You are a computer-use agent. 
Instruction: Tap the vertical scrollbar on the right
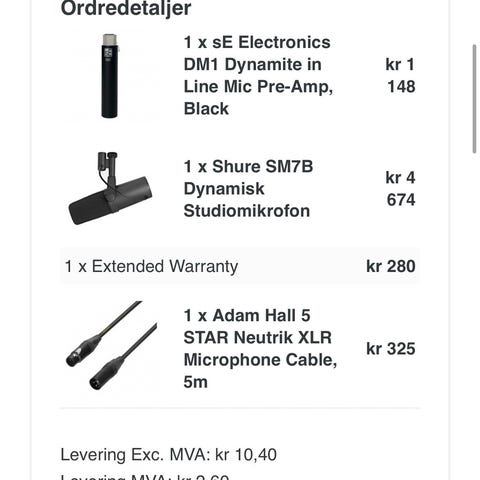474,99
